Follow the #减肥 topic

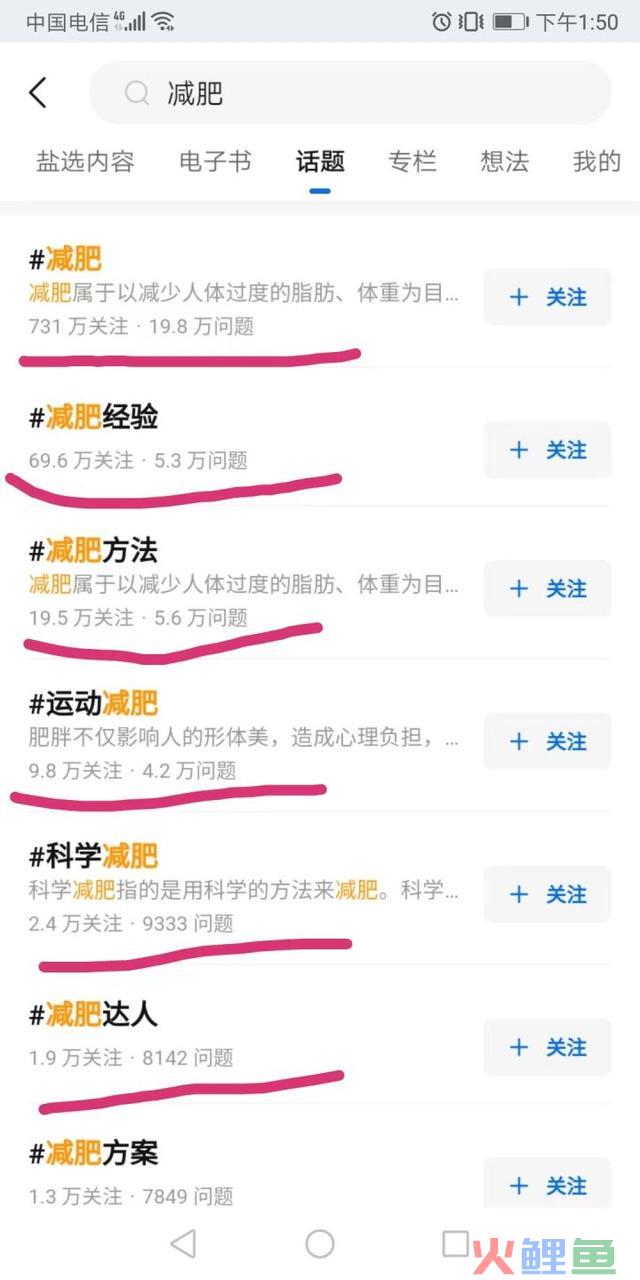point(547,297)
